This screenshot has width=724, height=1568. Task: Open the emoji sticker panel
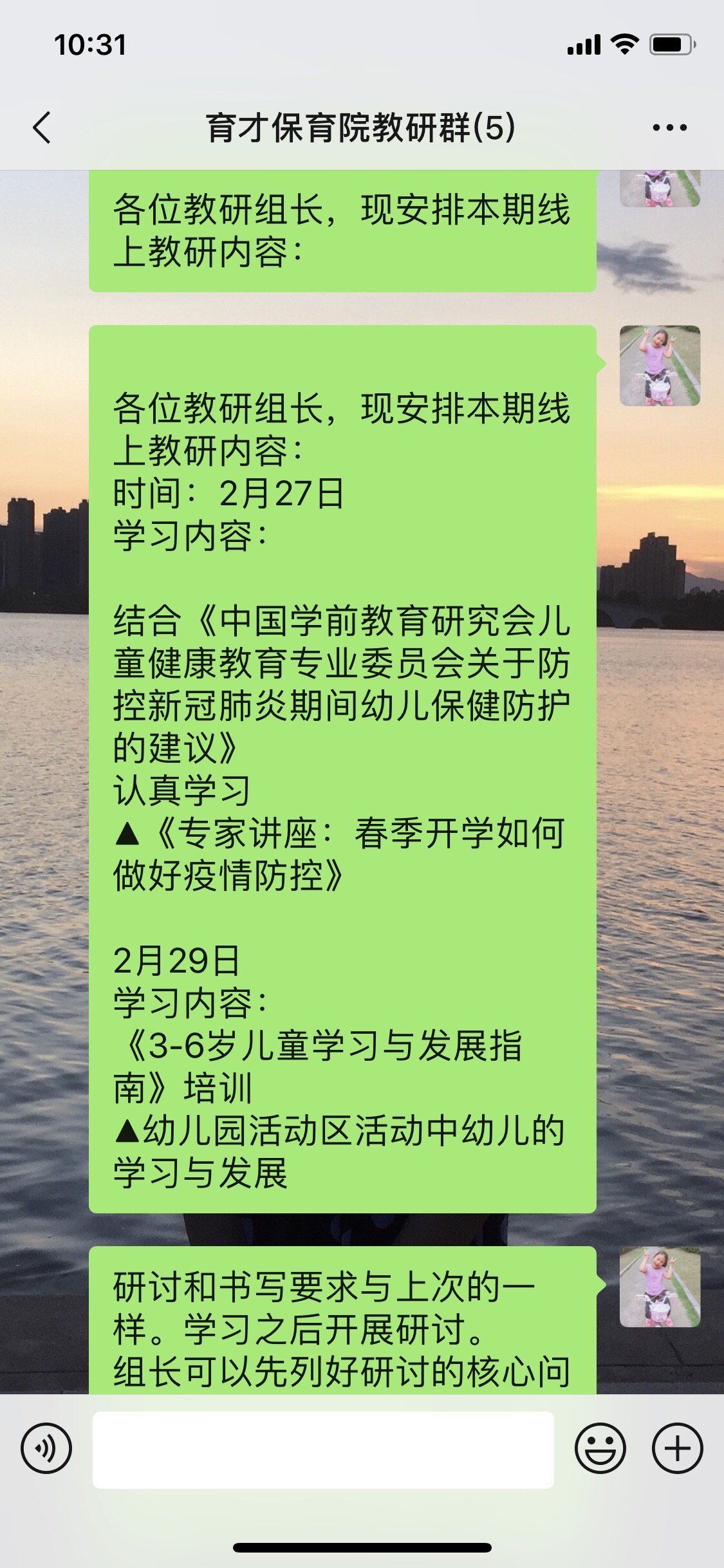point(600,1449)
